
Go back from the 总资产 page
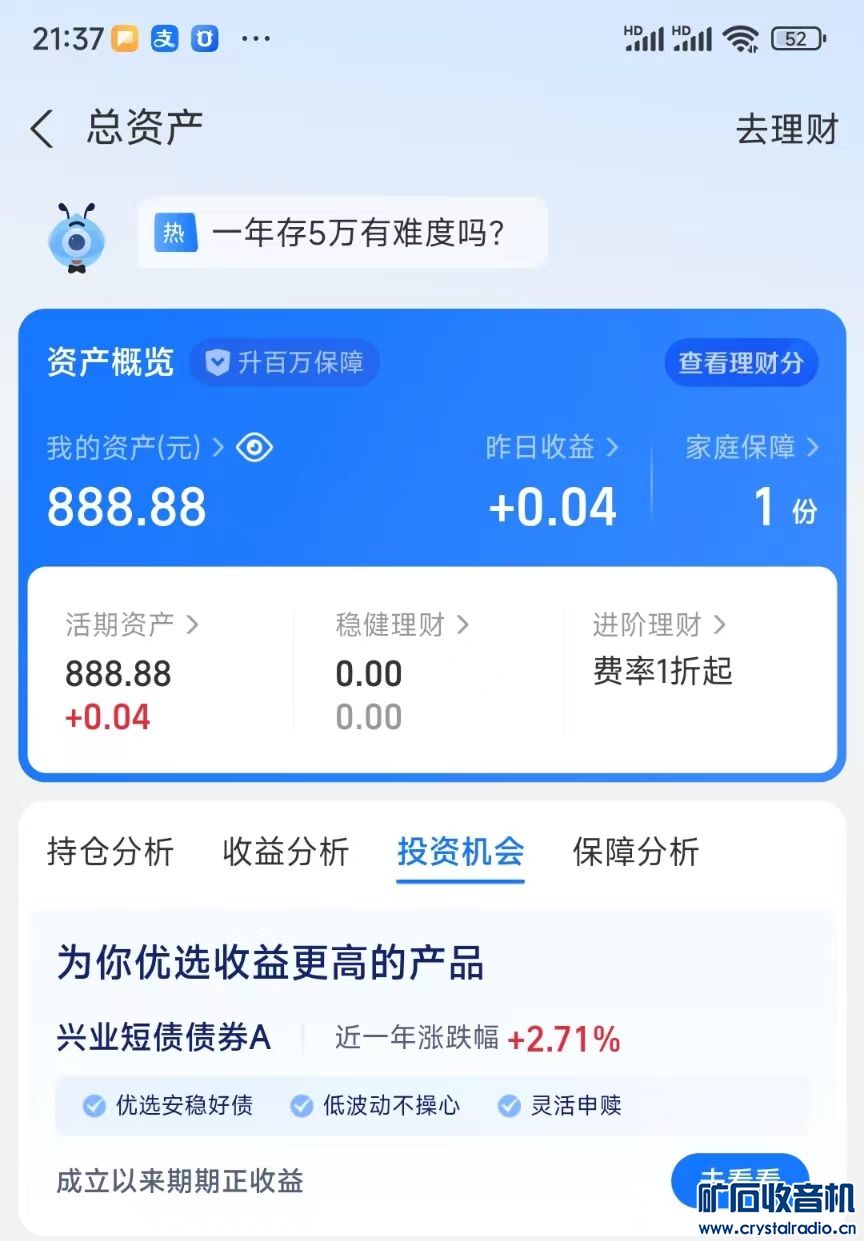pos(42,130)
